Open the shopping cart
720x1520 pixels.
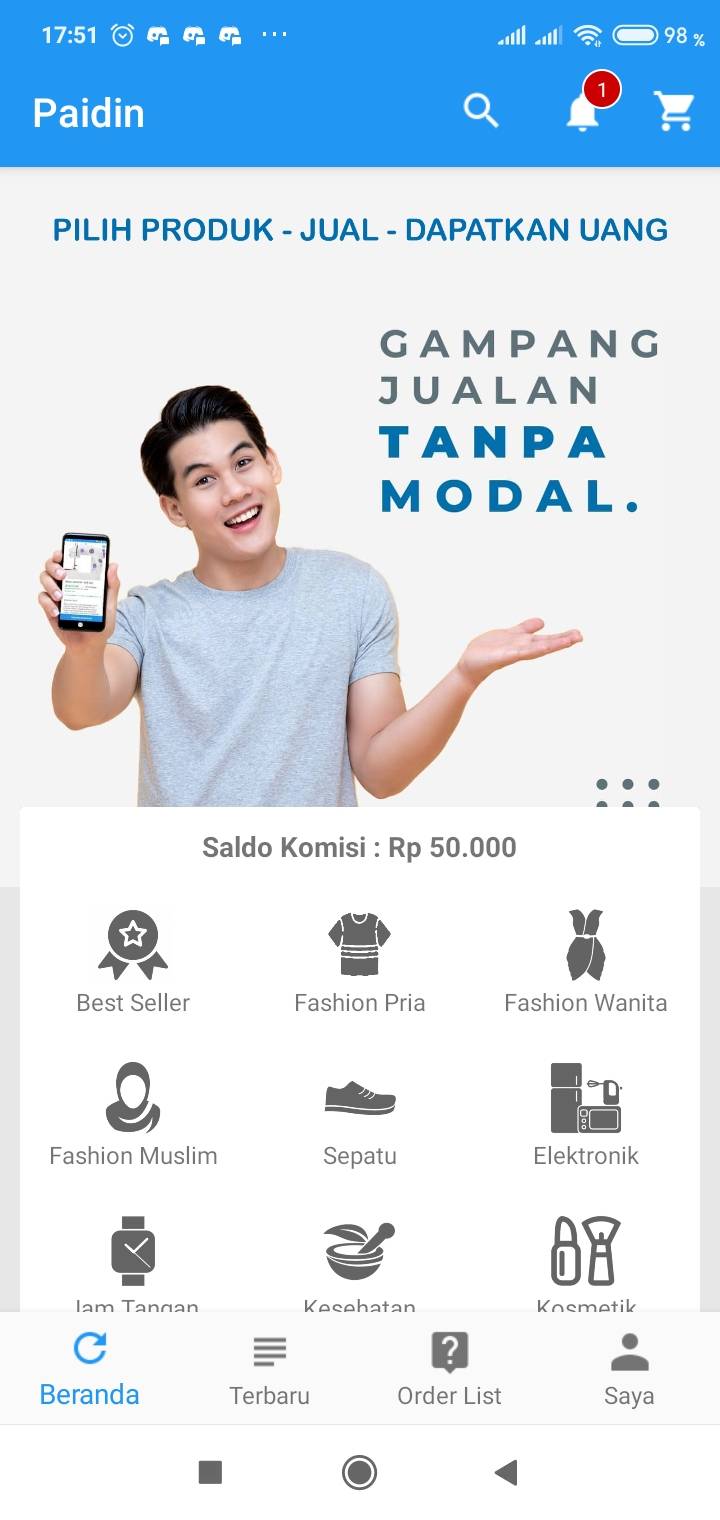pyautogui.click(x=674, y=111)
